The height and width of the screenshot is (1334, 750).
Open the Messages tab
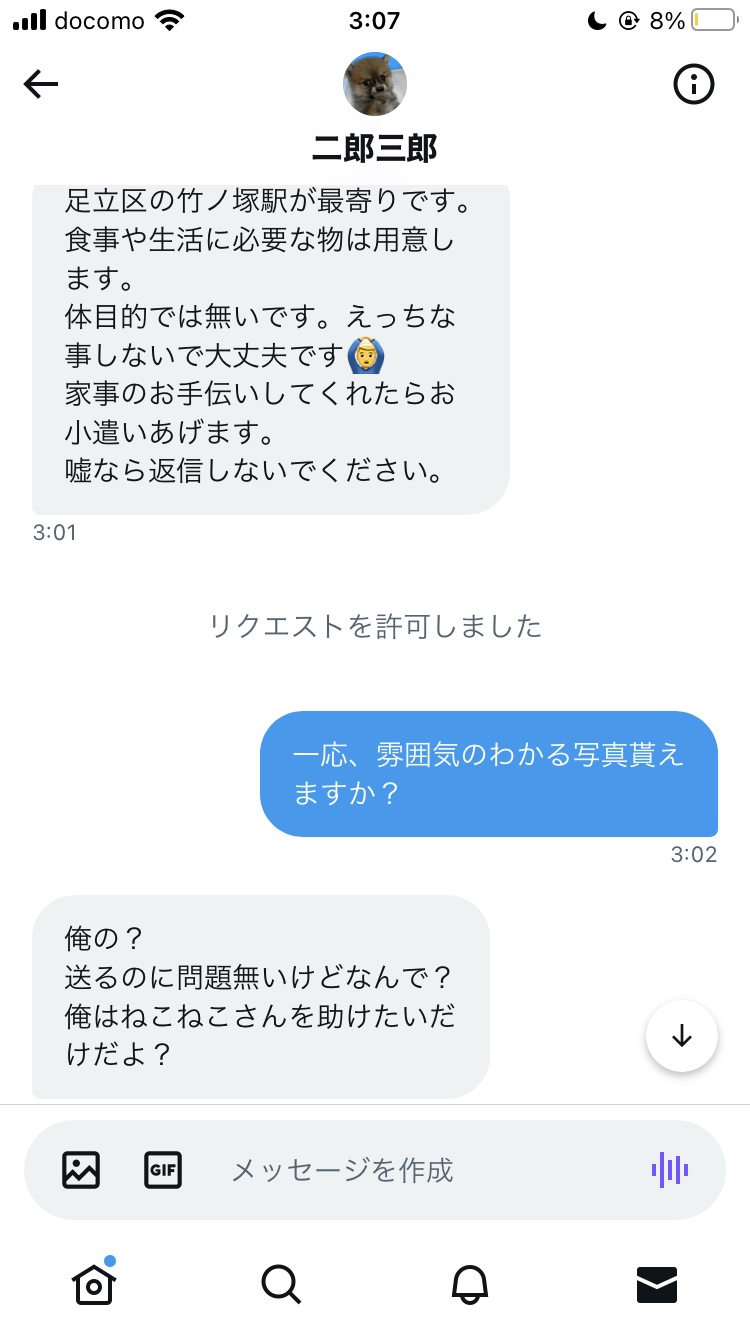[657, 1284]
